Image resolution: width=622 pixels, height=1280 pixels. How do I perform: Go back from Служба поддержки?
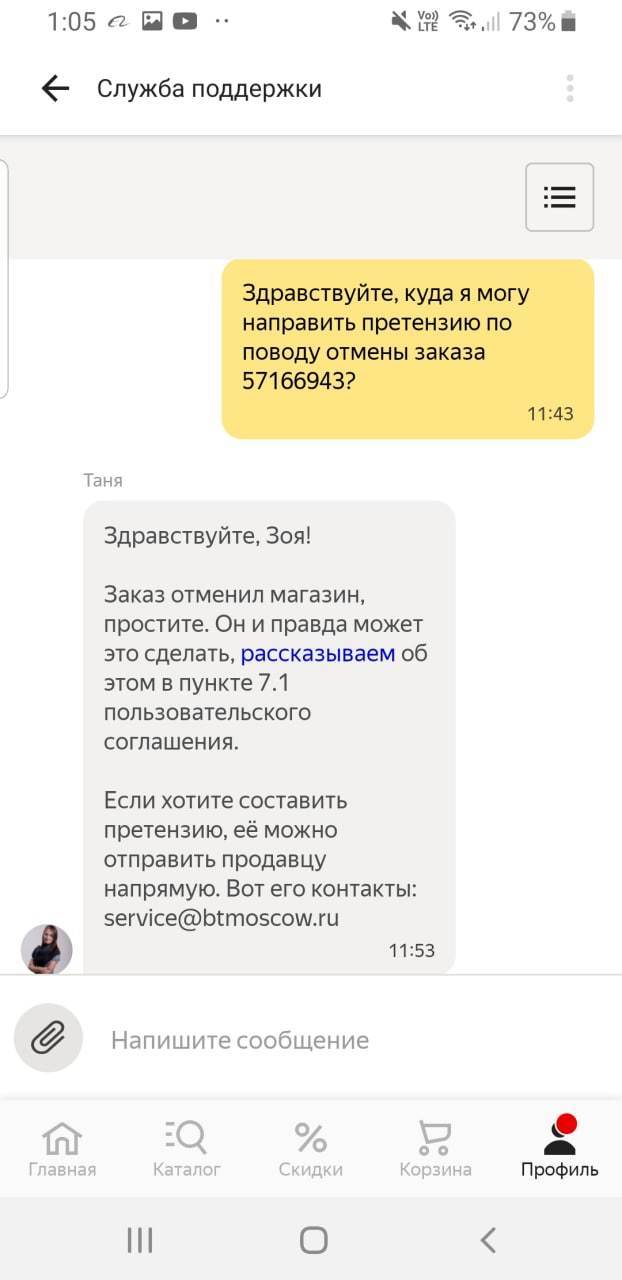[55, 89]
